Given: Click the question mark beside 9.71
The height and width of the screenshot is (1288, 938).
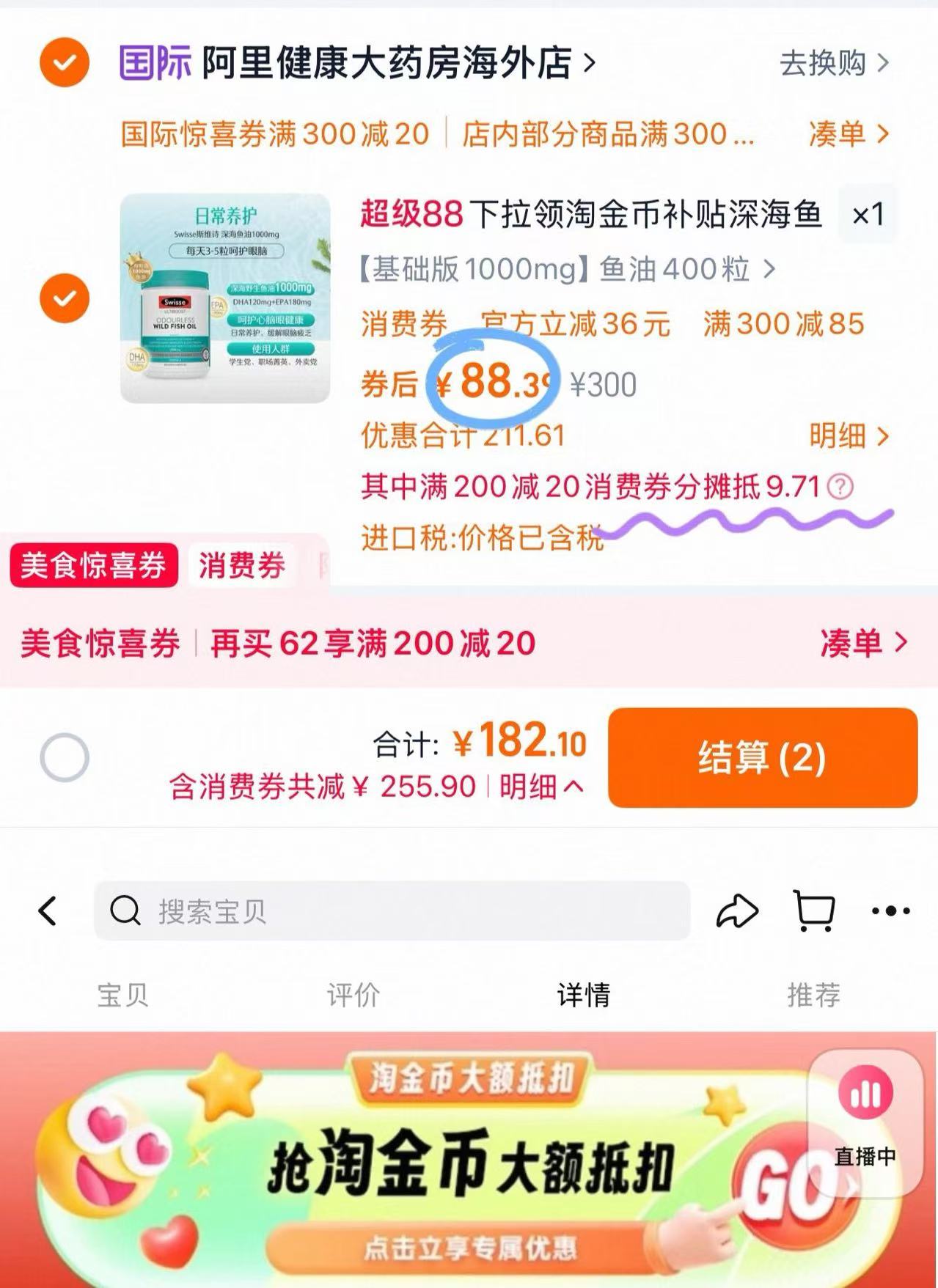Looking at the screenshot, I should 842,485.
